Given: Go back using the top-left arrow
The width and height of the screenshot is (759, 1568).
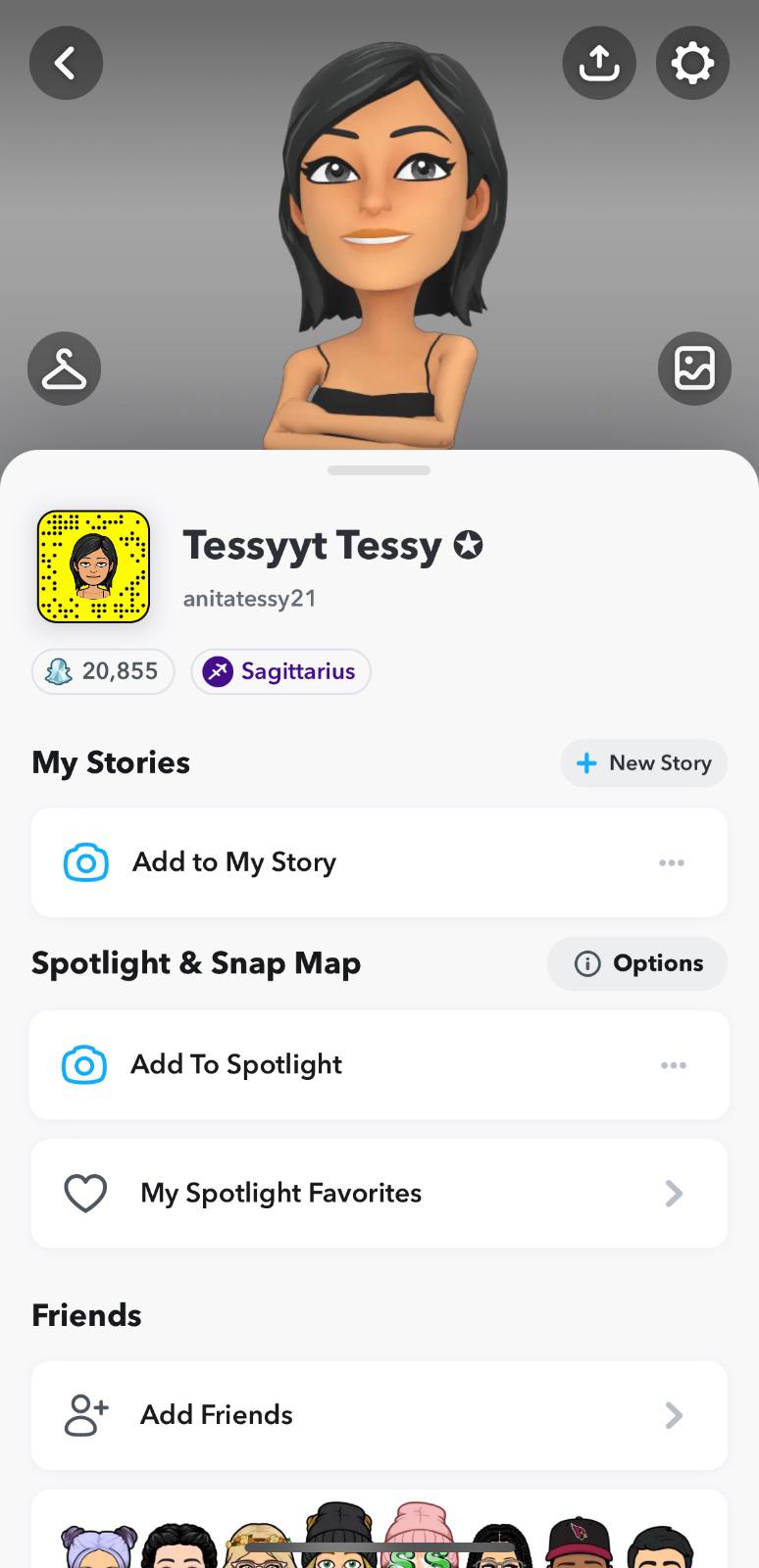Looking at the screenshot, I should coord(66,64).
